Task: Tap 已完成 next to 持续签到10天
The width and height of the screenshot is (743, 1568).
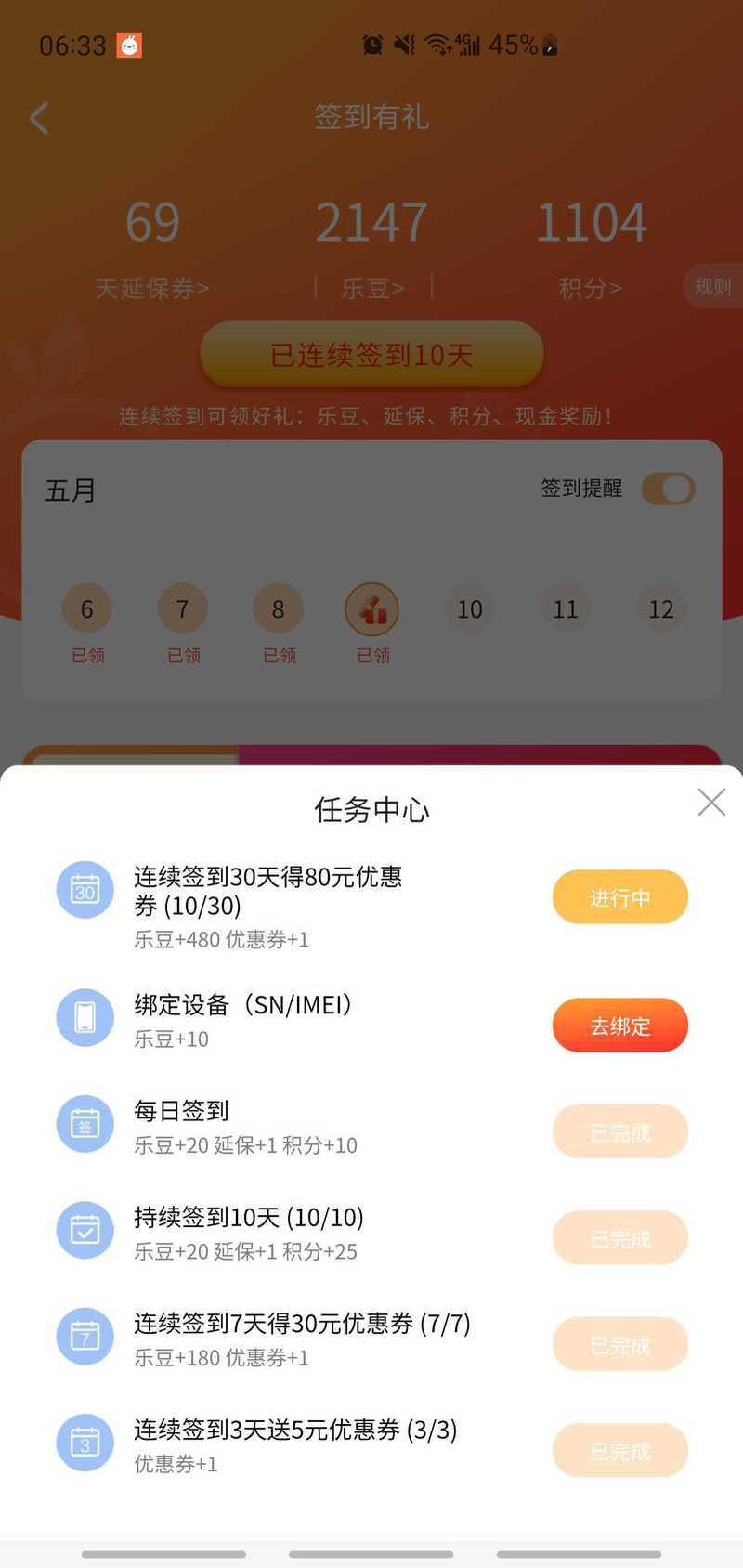Action: [620, 1238]
